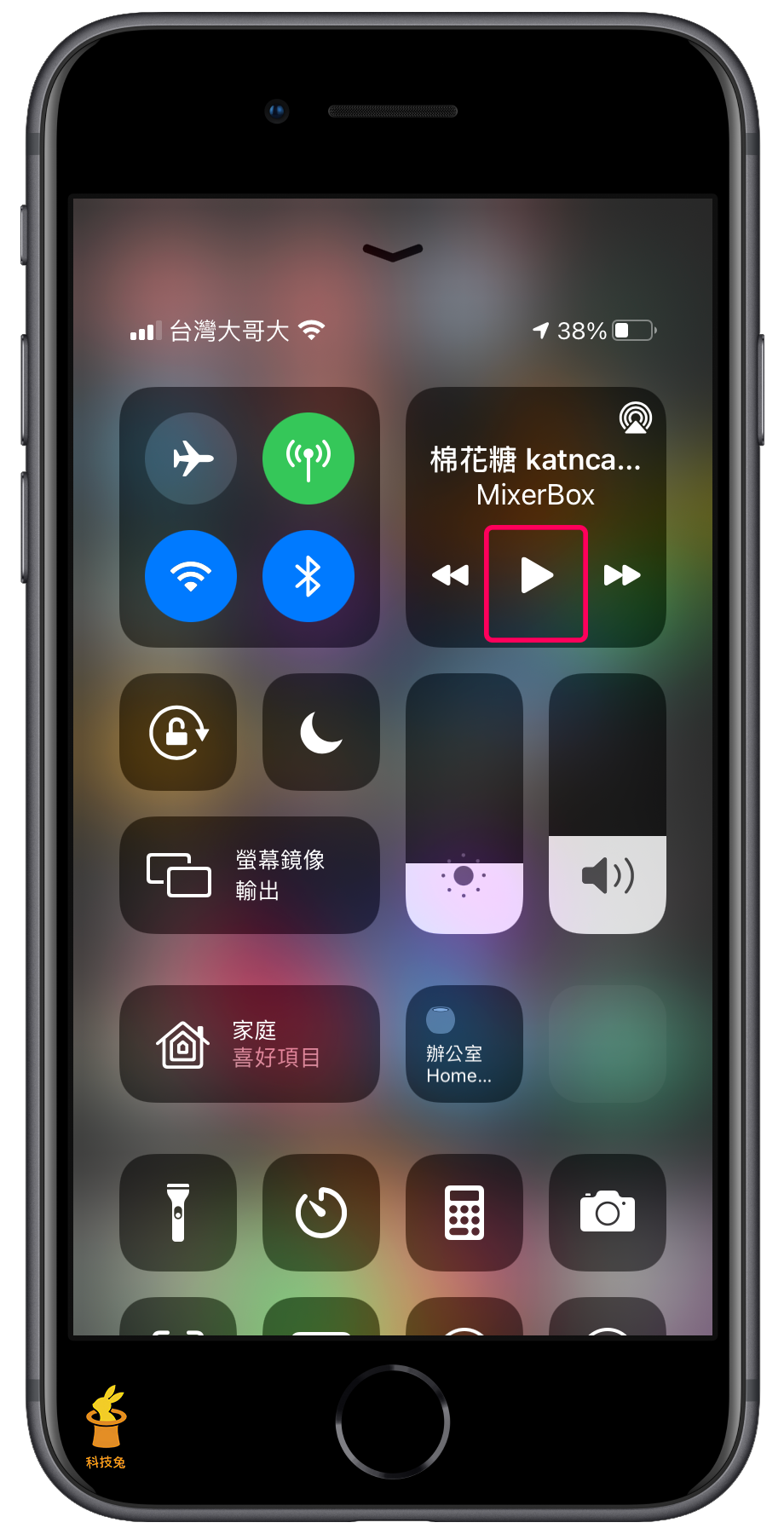This screenshot has width=784, height=1534.
Task: Open the camera
Action: 608,1213
